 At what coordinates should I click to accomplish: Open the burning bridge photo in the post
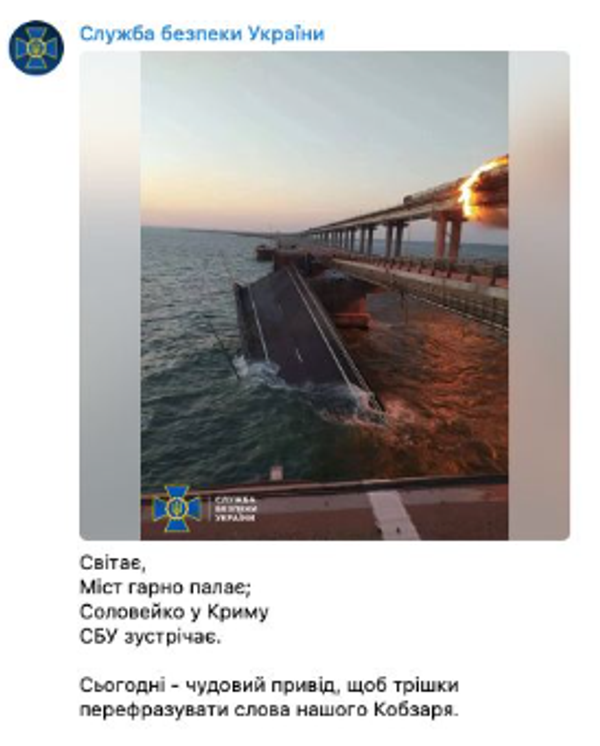tap(324, 295)
